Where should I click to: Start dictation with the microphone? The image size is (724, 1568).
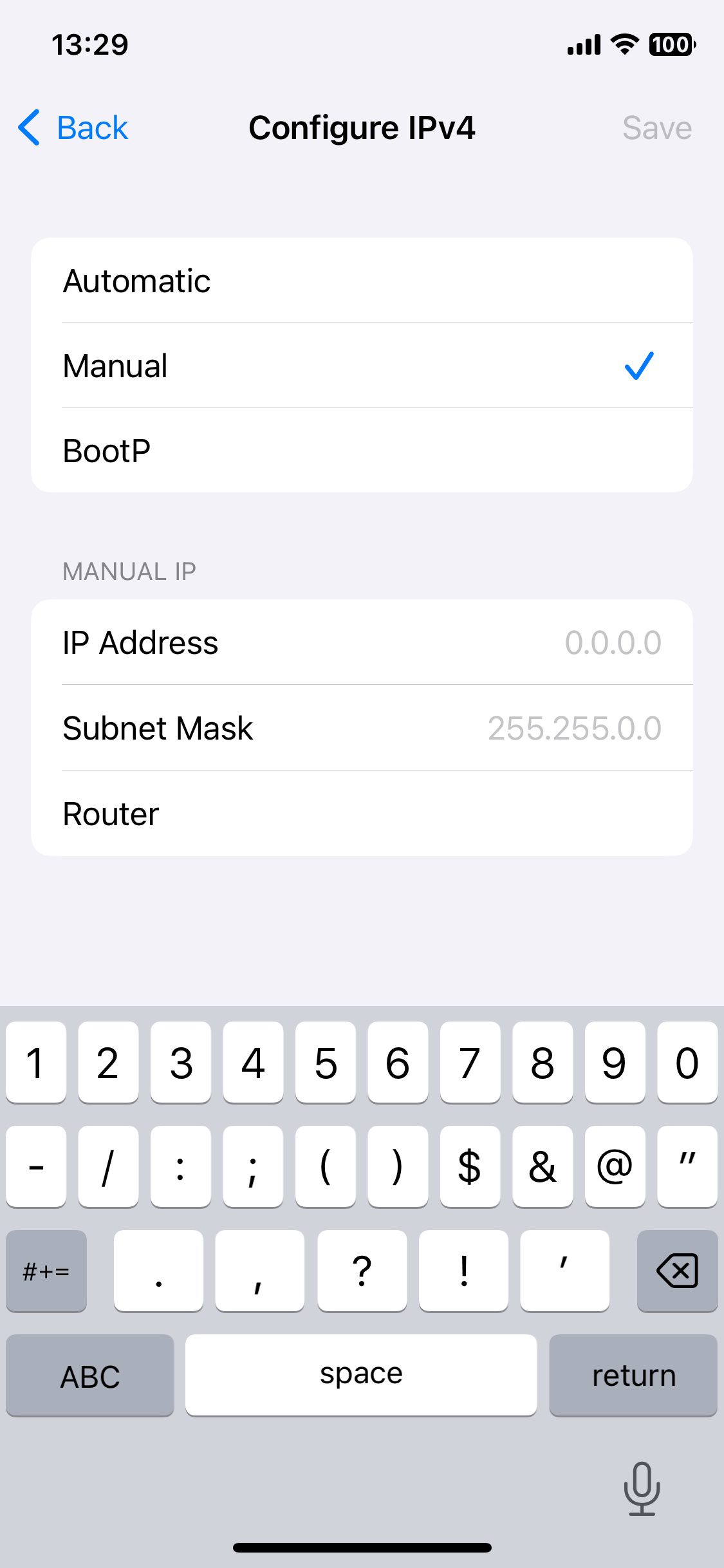(x=642, y=1488)
